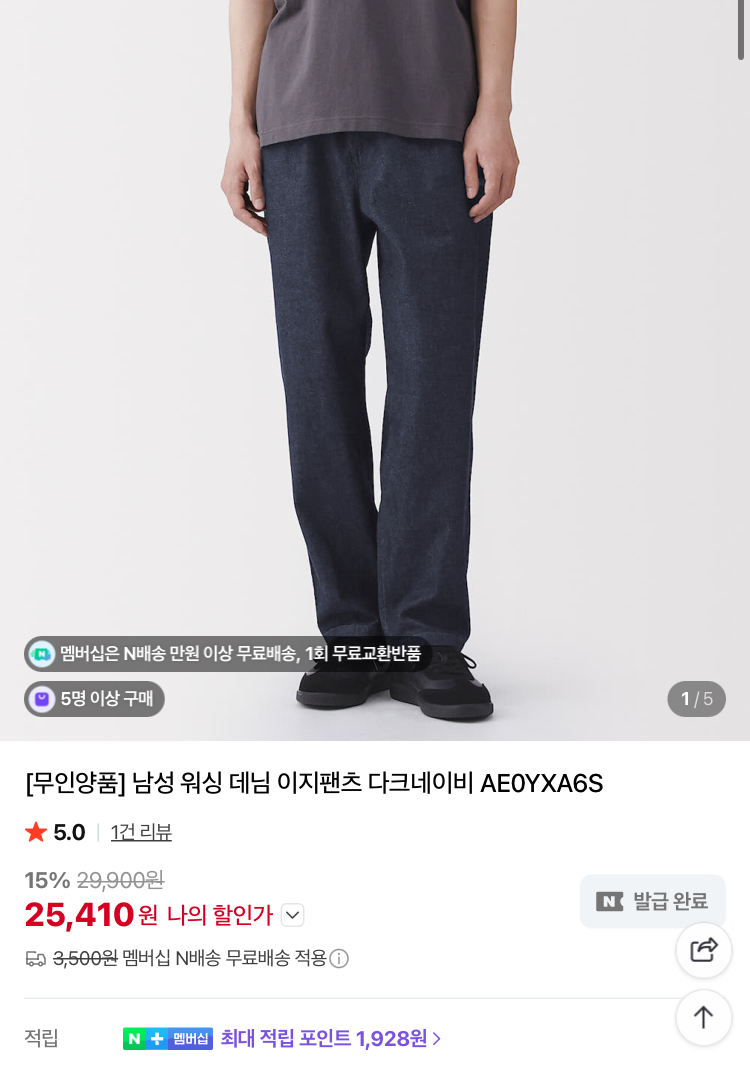The width and height of the screenshot is (750, 1070).
Task: Open the 1건 리뷰 review link
Action: (141, 833)
